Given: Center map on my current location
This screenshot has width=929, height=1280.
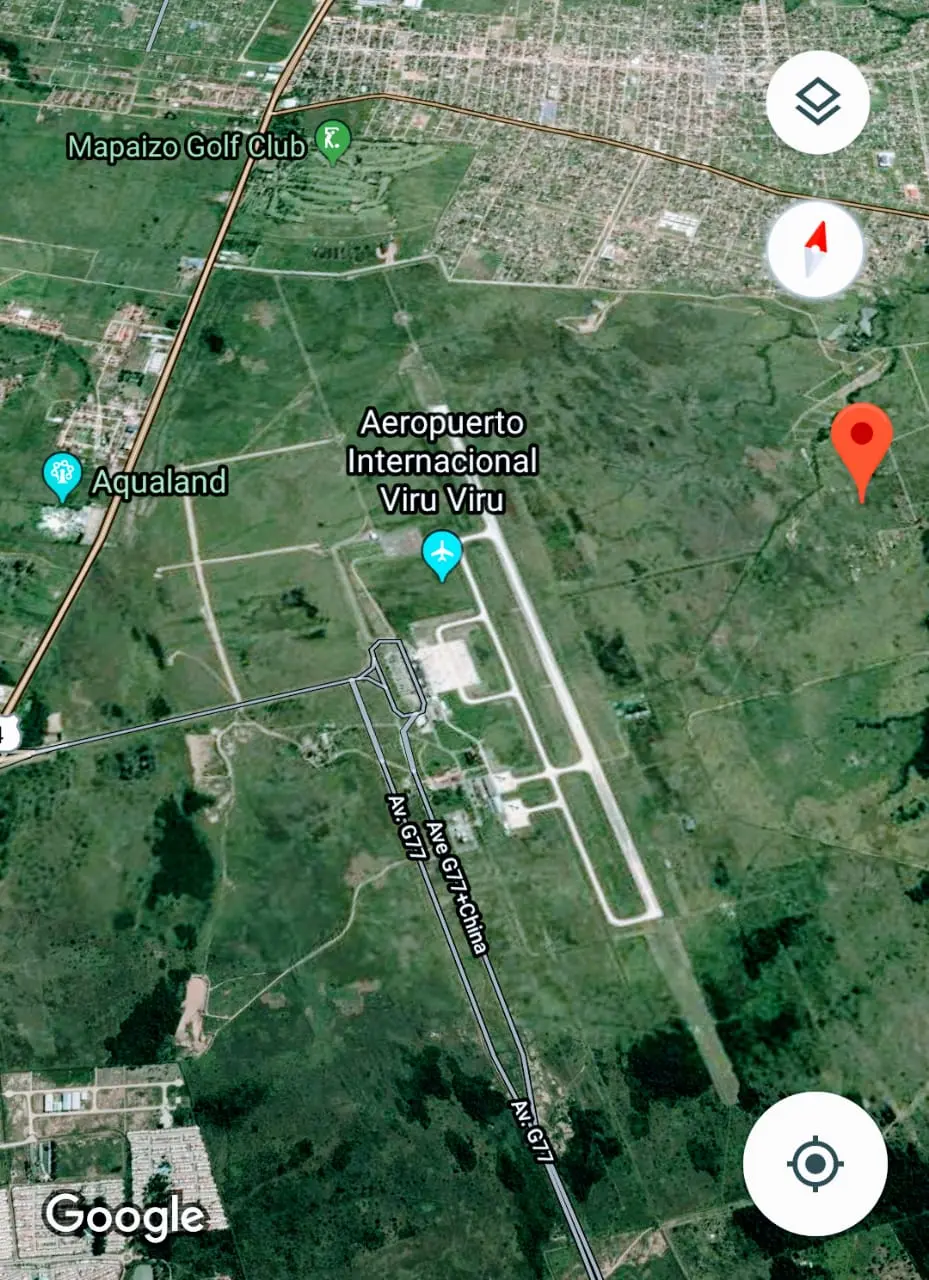Looking at the screenshot, I should 815,1163.
